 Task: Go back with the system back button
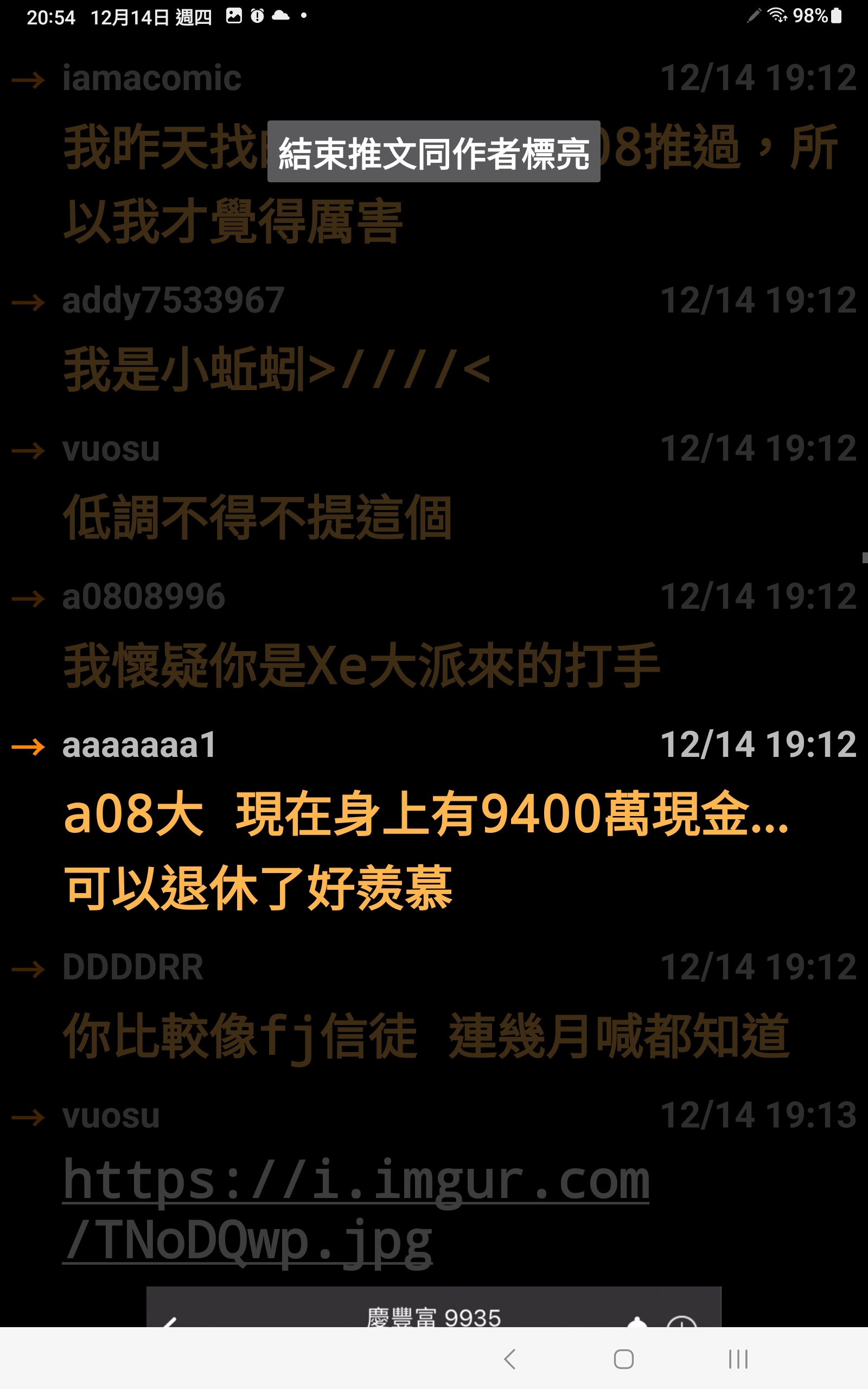click(x=510, y=1359)
